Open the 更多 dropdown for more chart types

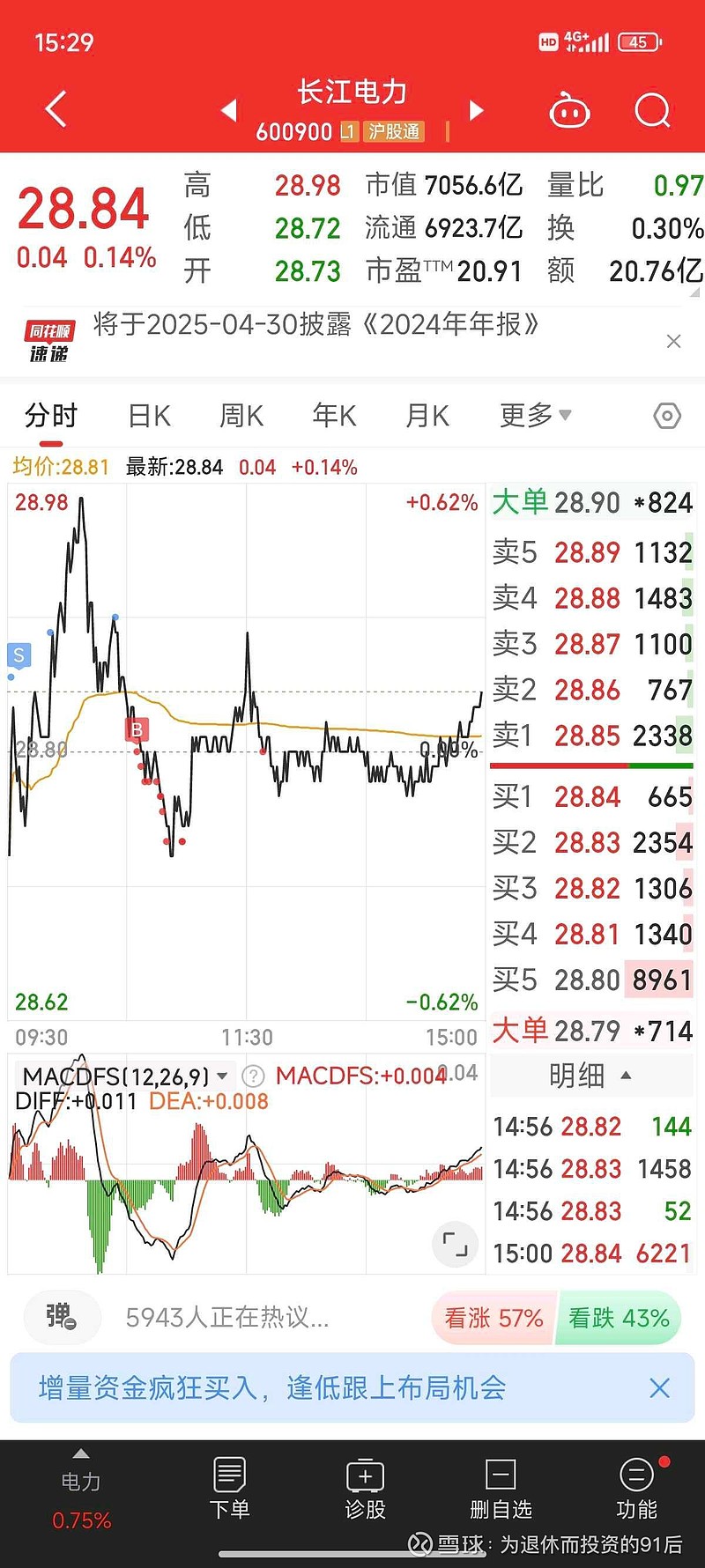tap(535, 415)
